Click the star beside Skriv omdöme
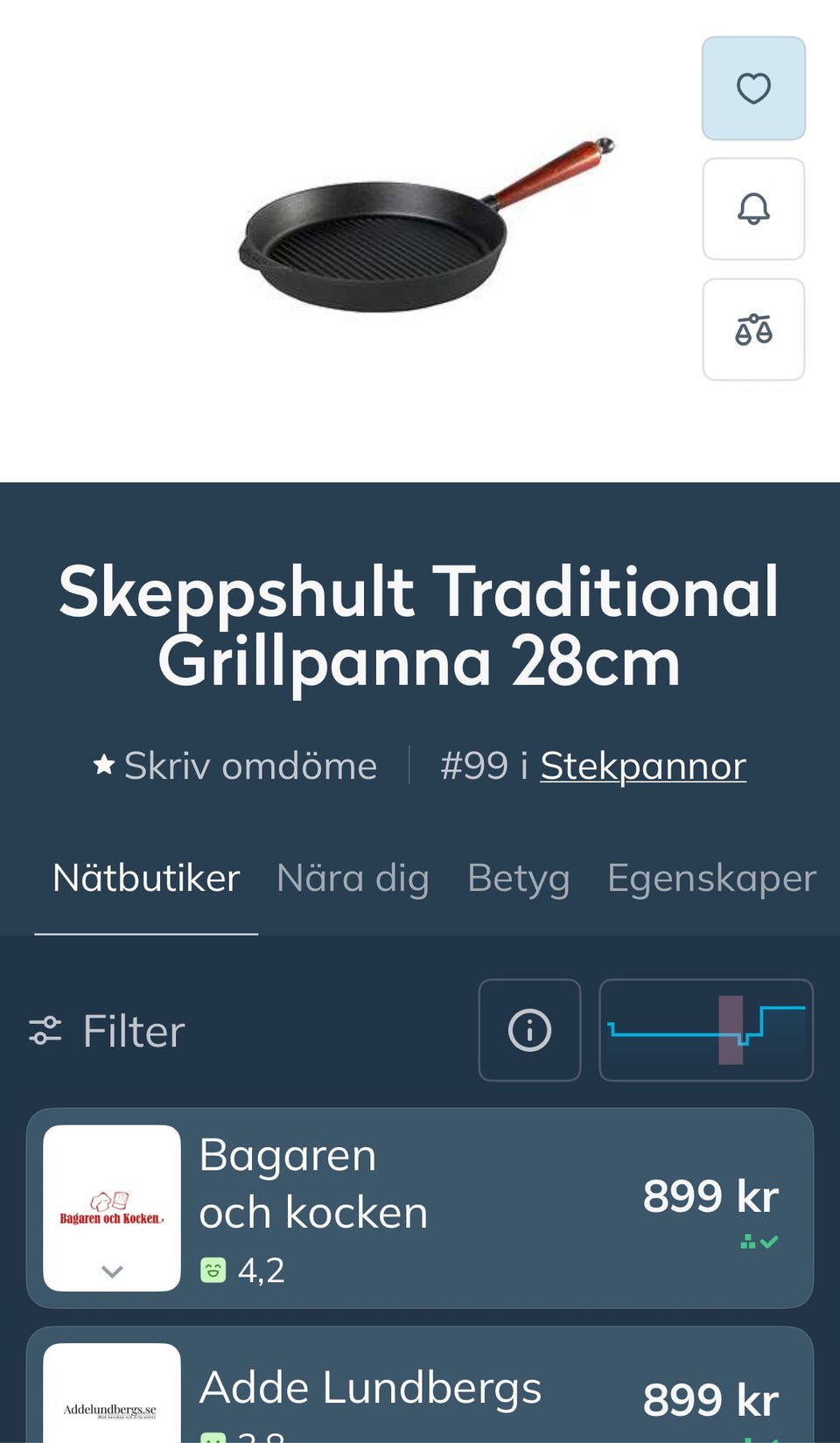The width and height of the screenshot is (840, 1443). point(102,764)
